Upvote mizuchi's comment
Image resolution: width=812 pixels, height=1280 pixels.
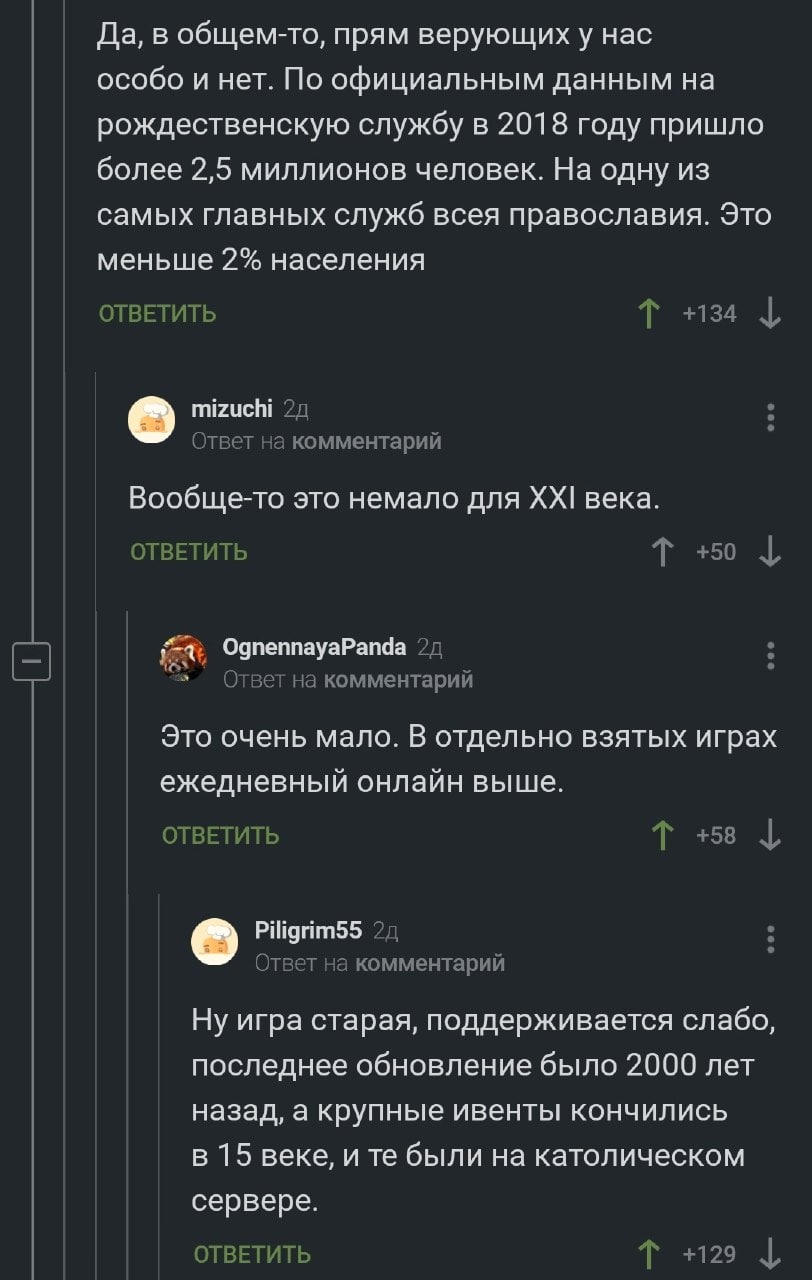tap(662, 552)
